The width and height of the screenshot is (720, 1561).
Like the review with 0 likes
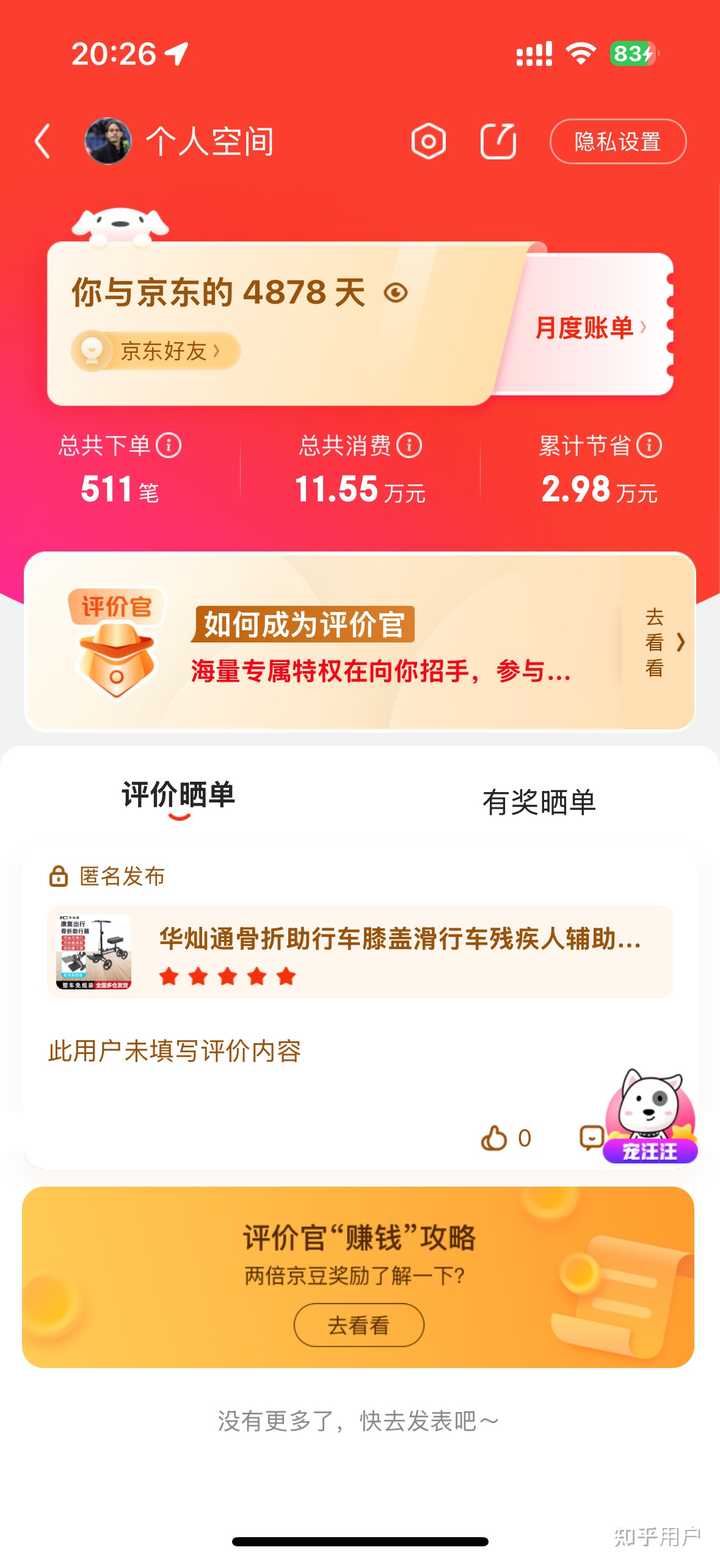496,1138
